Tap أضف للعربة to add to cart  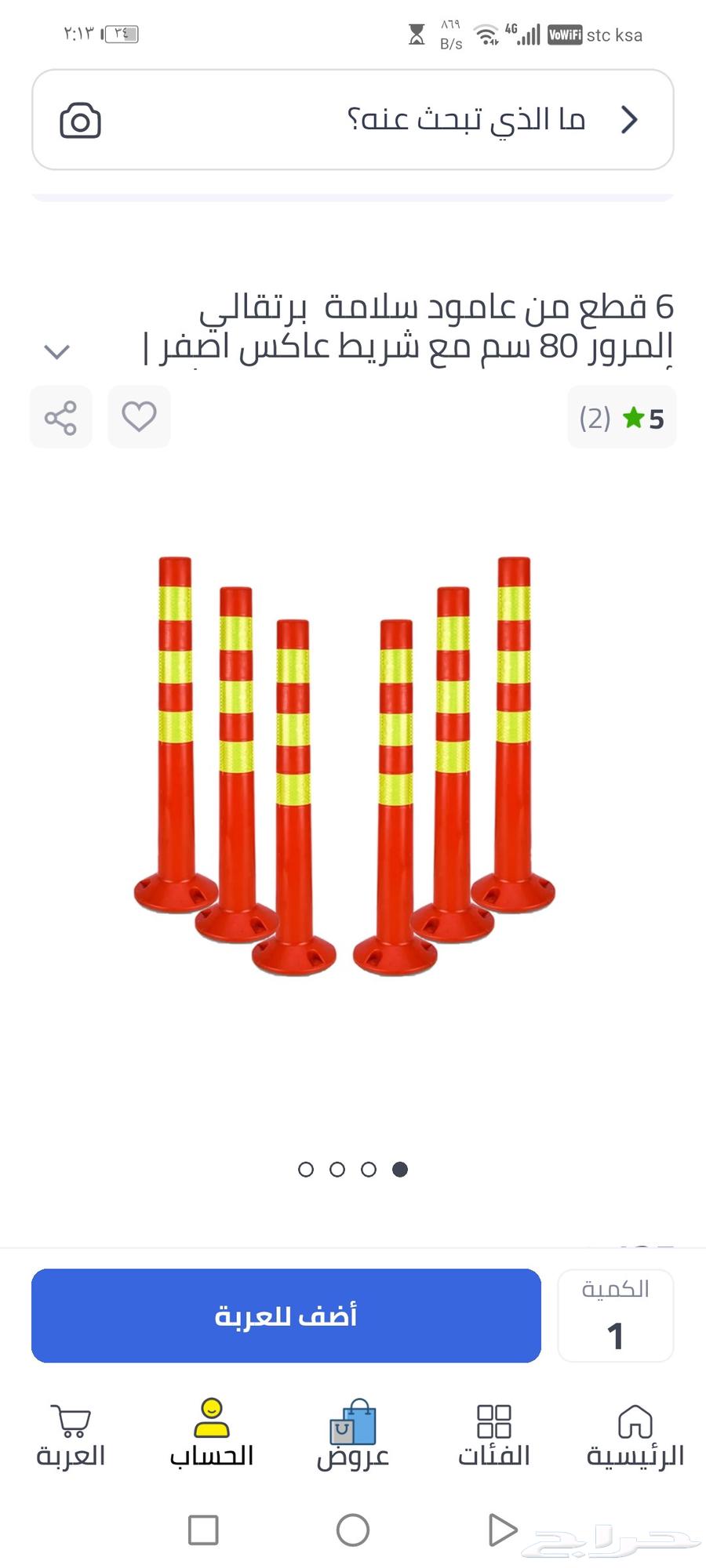[x=286, y=1316]
